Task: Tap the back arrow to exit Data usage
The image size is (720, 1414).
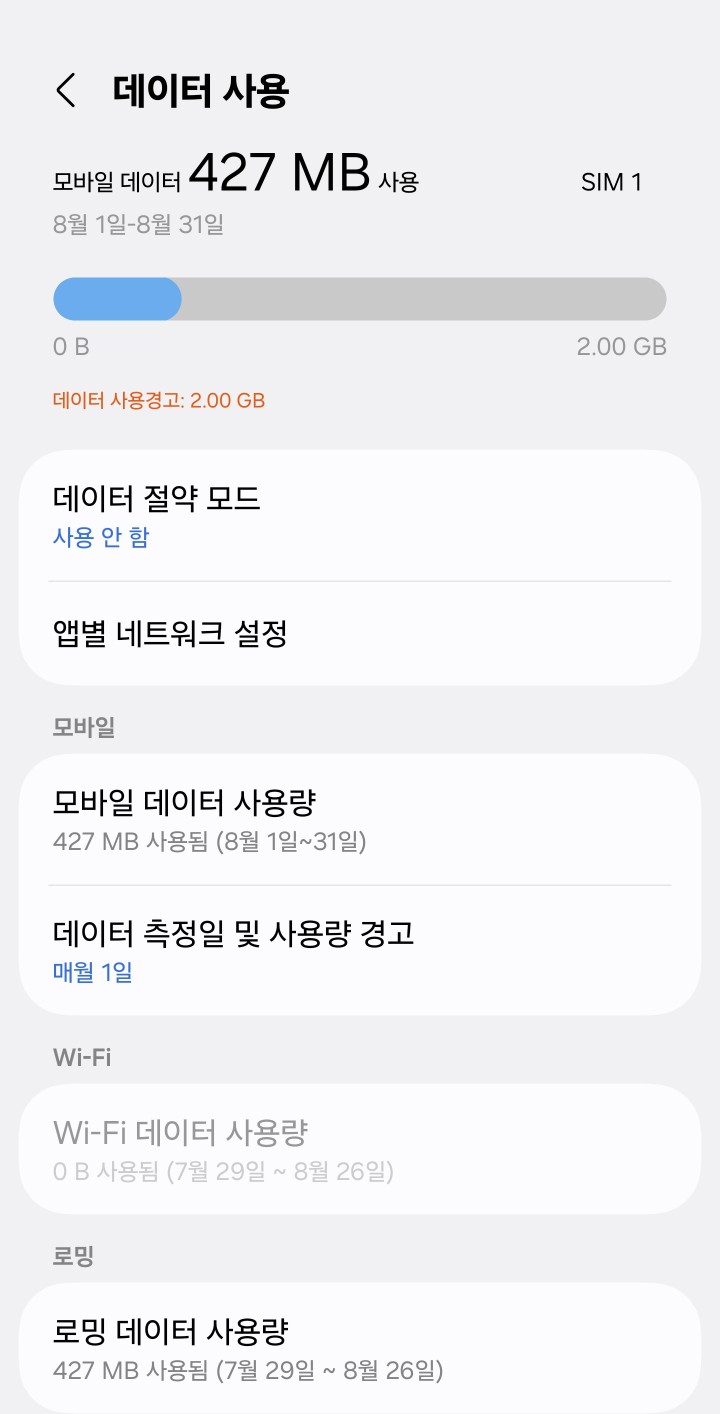Action: 66,90
